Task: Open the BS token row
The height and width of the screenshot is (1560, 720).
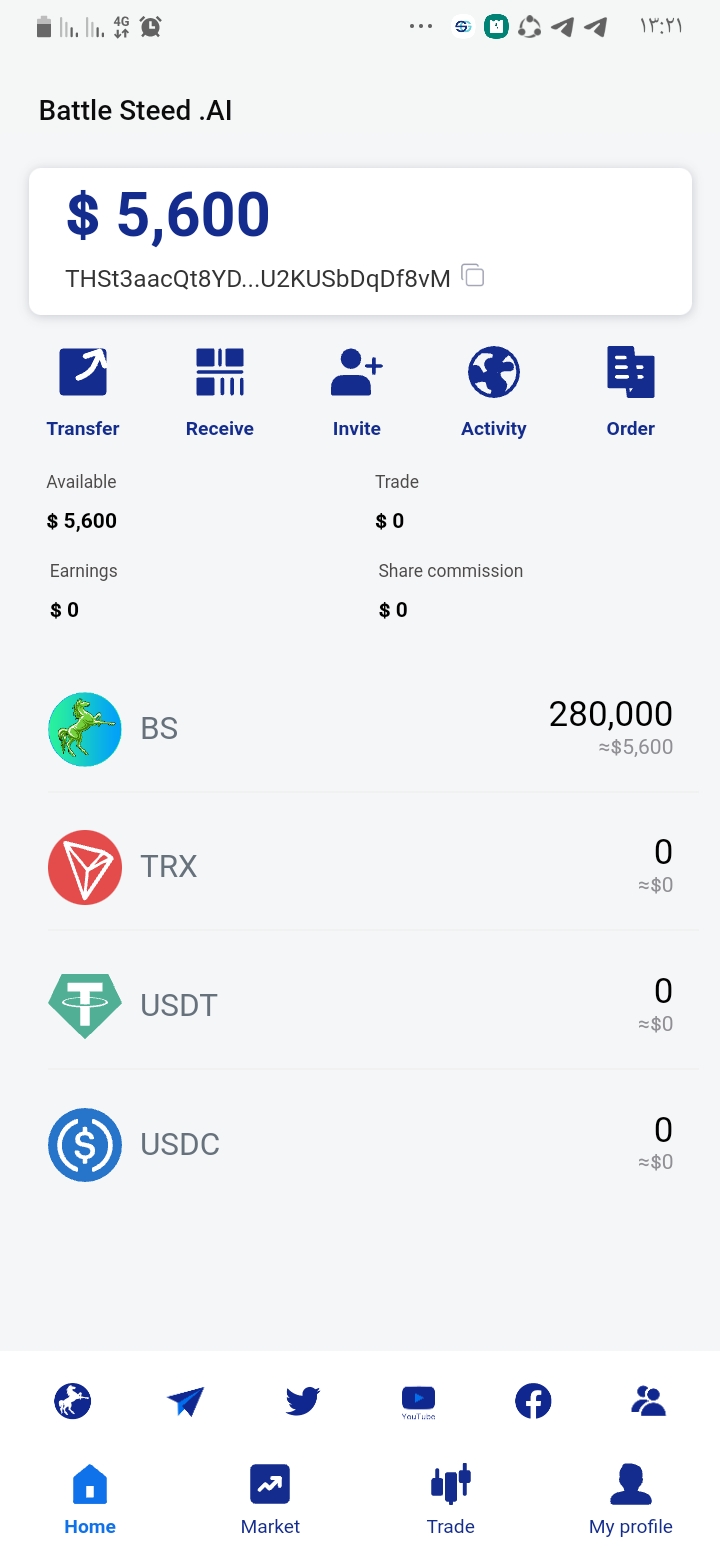Action: pyautogui.click(x=360, y=729)
